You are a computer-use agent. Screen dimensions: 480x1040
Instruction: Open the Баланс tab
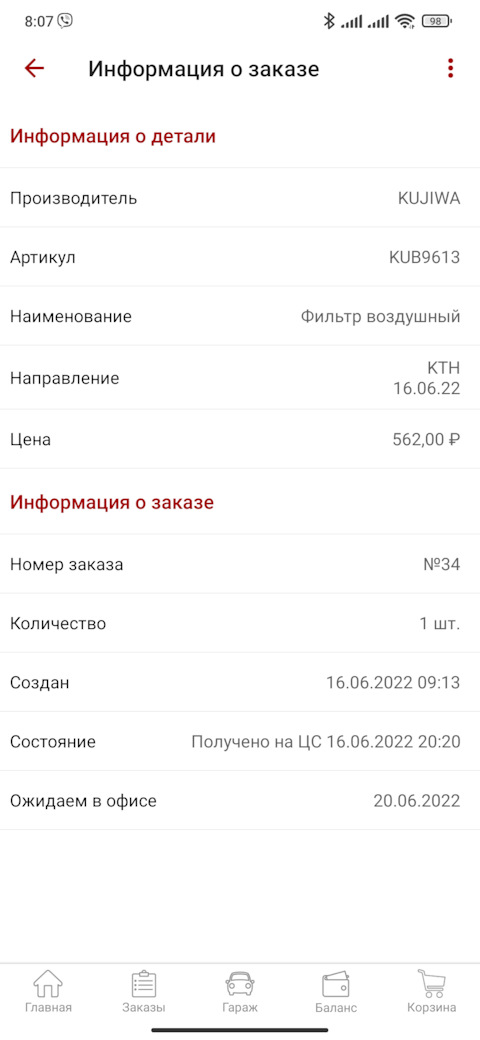click(x=335, y=992)
